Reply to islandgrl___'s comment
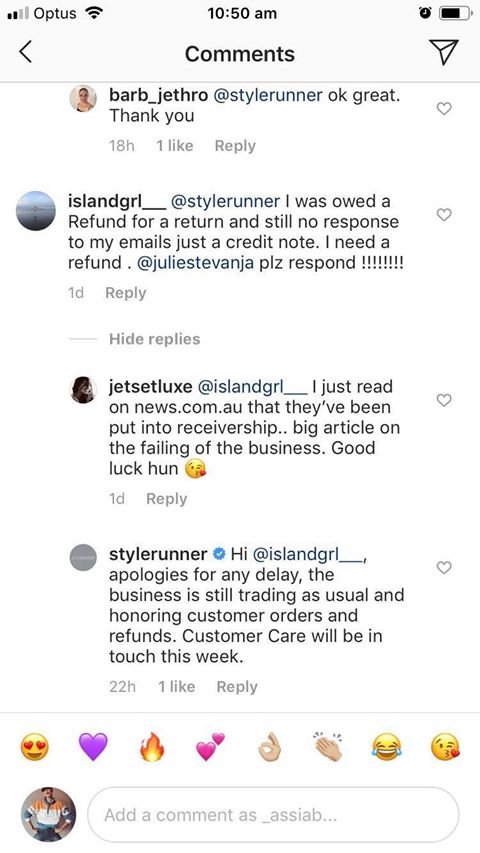480x853 pixels. point(126,293)
